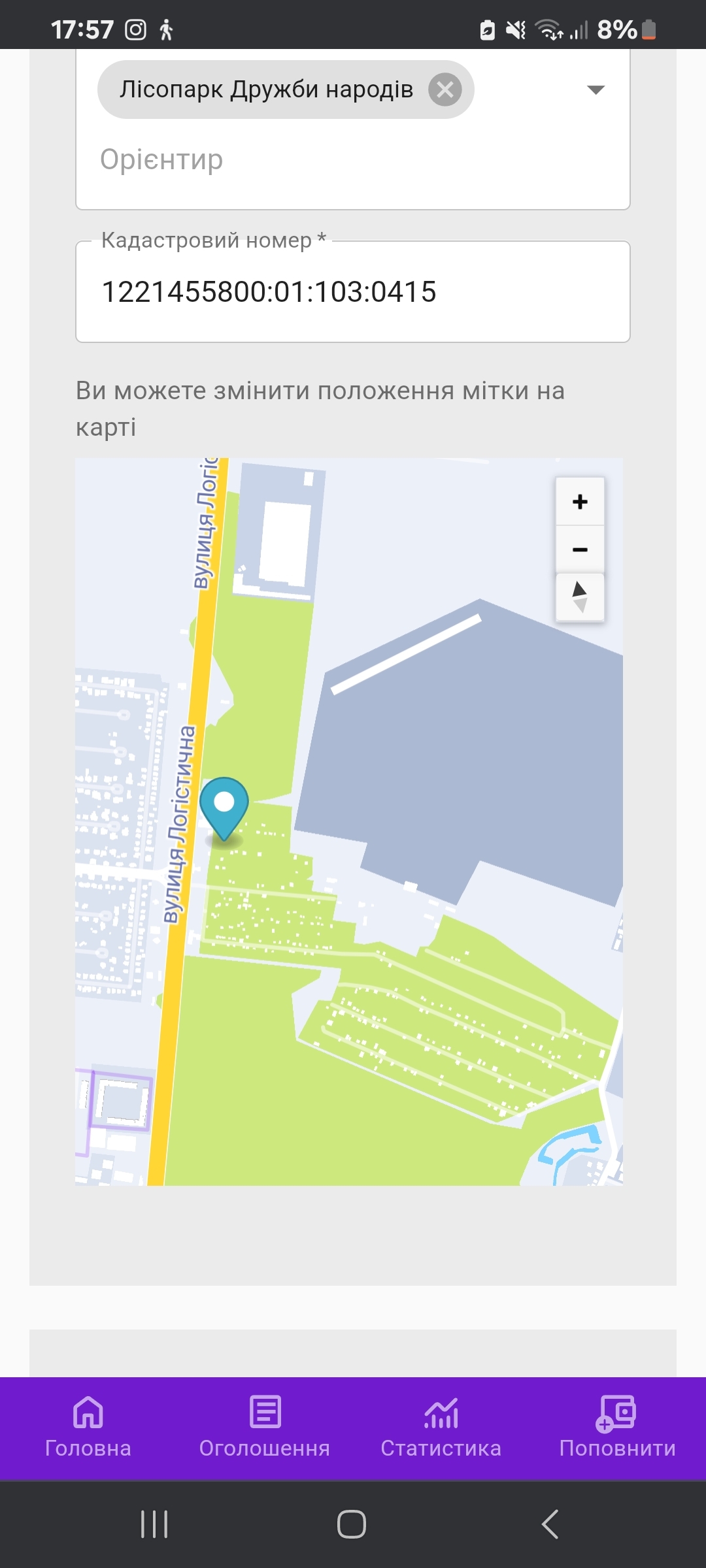Open the Поповнити tab
The height and width of the screenshot is (1568, 706).
618,1428
